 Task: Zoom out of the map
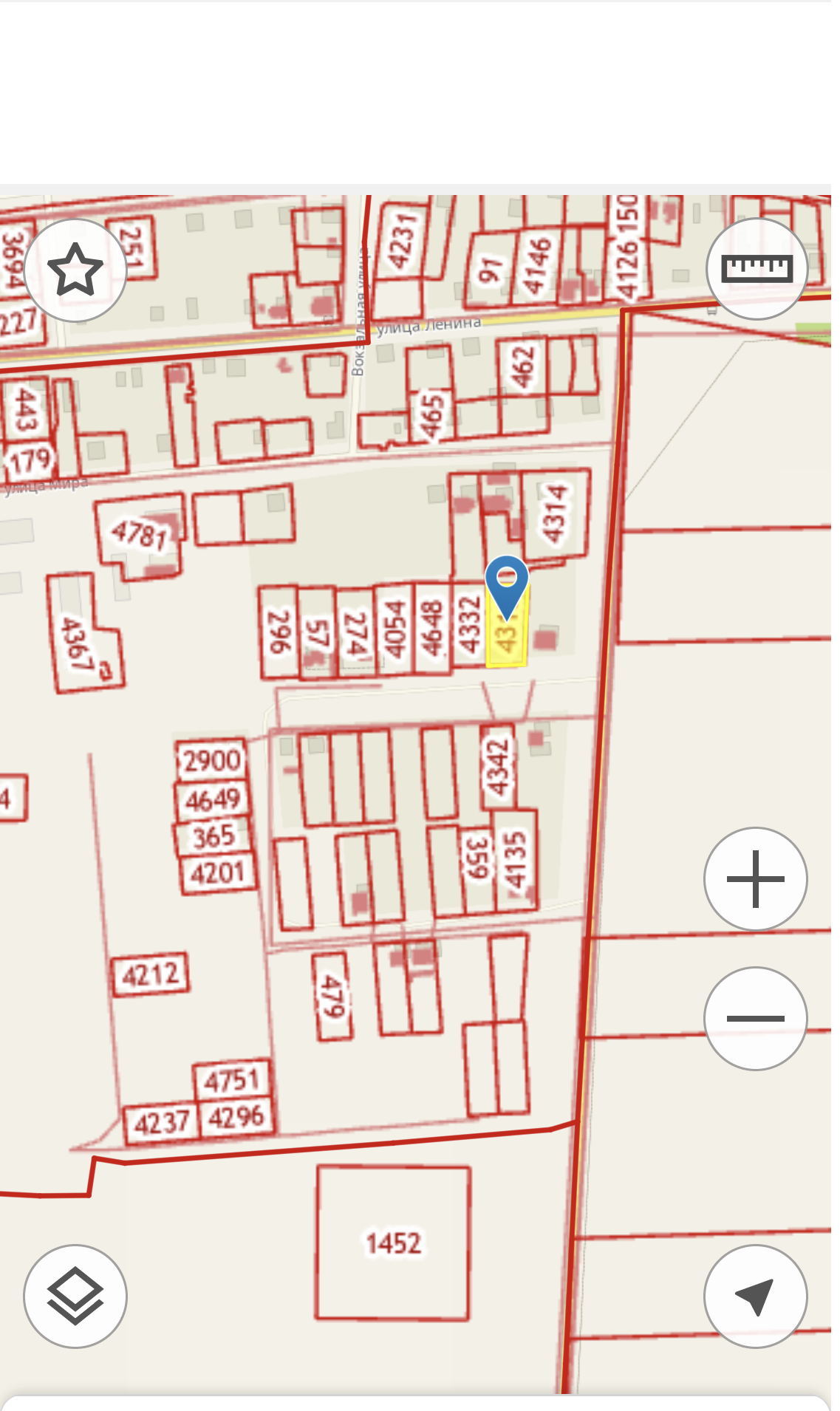[755, 1018]
